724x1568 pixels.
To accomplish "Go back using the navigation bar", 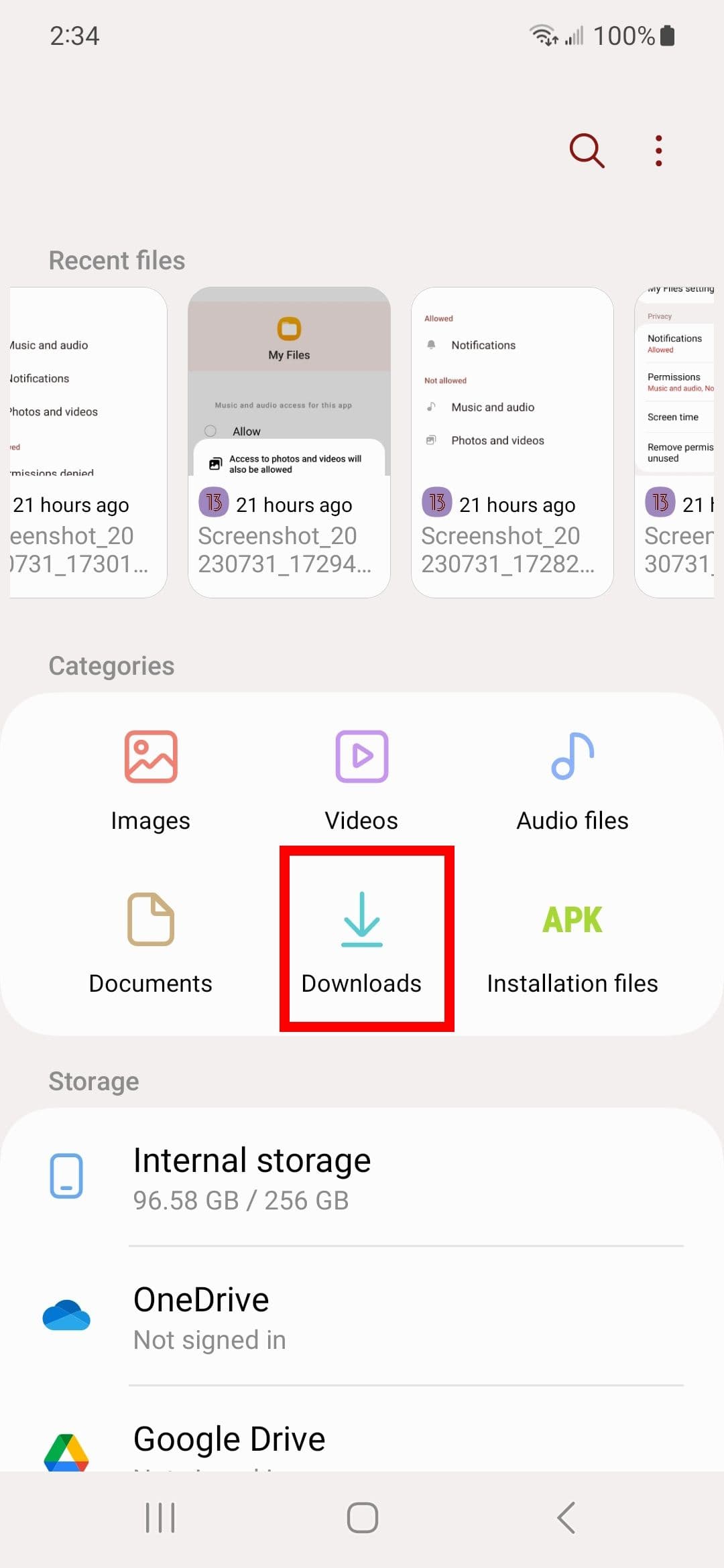I will pos(566,1518).
